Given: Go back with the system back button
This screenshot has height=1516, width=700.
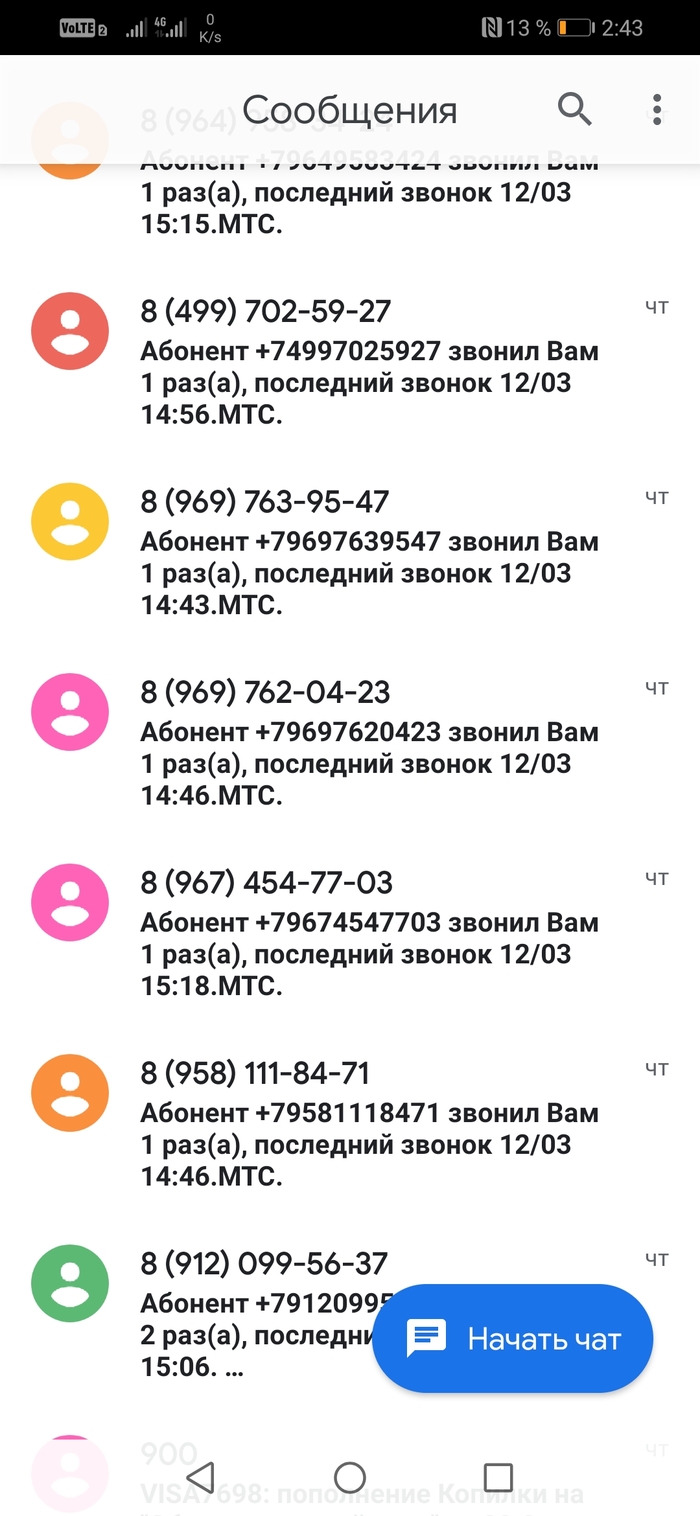Looking at the screenshot, I should [x=201, y=1476].
